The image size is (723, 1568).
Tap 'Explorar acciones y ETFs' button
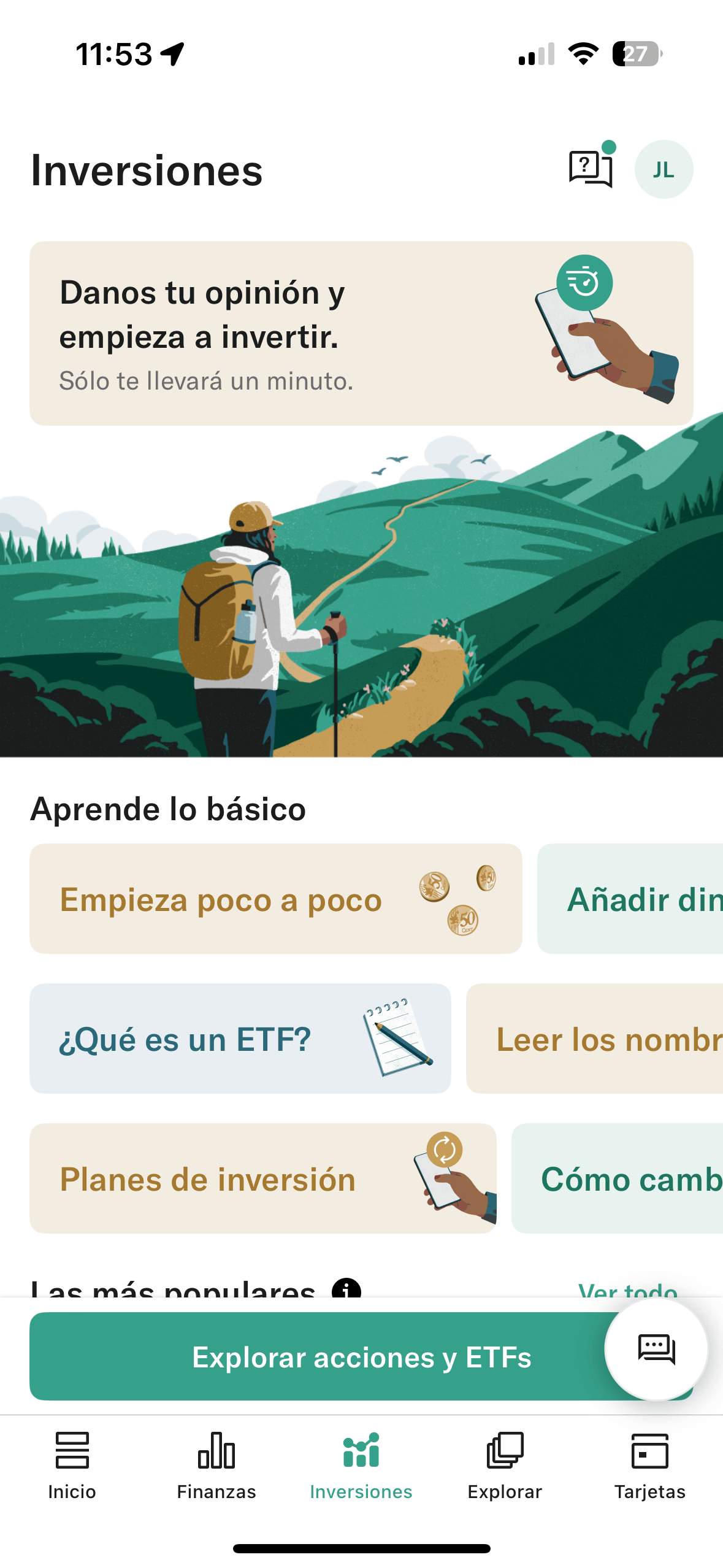[319, 1356]
